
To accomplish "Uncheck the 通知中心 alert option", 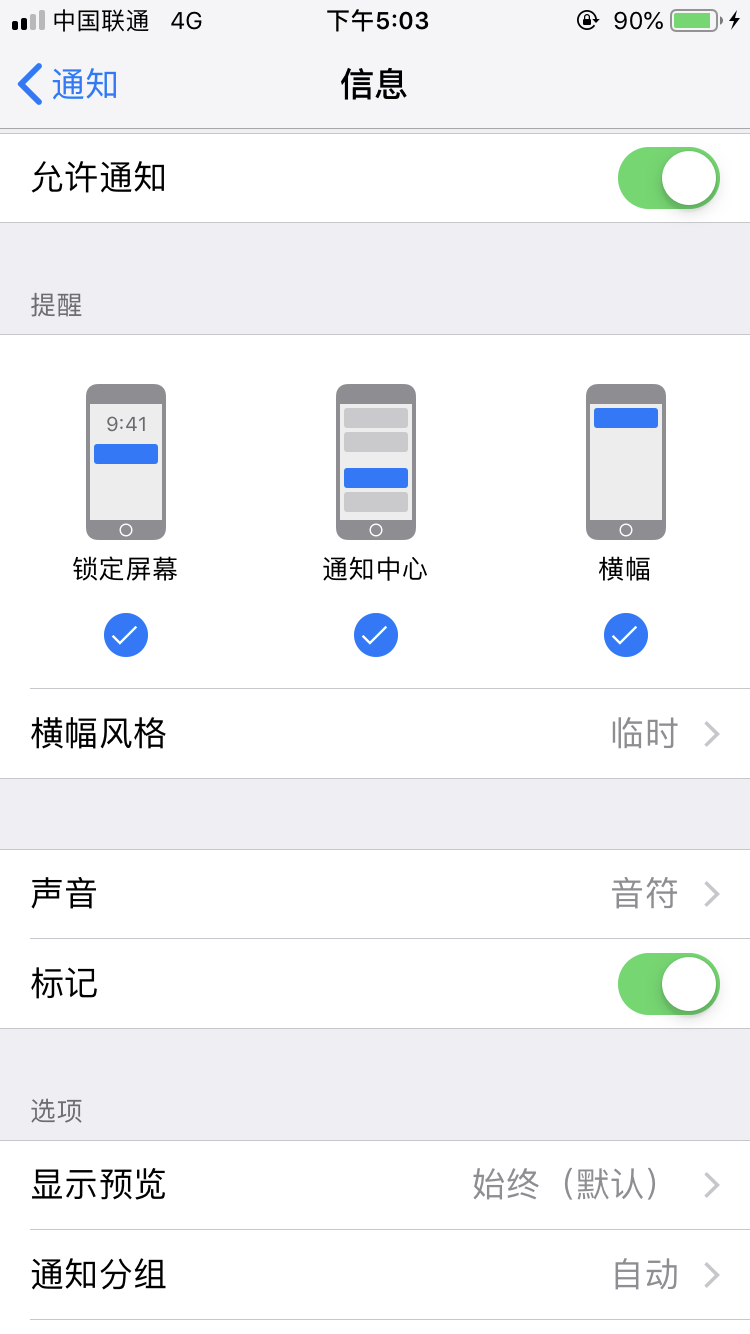I will click(x=376, y=635).
